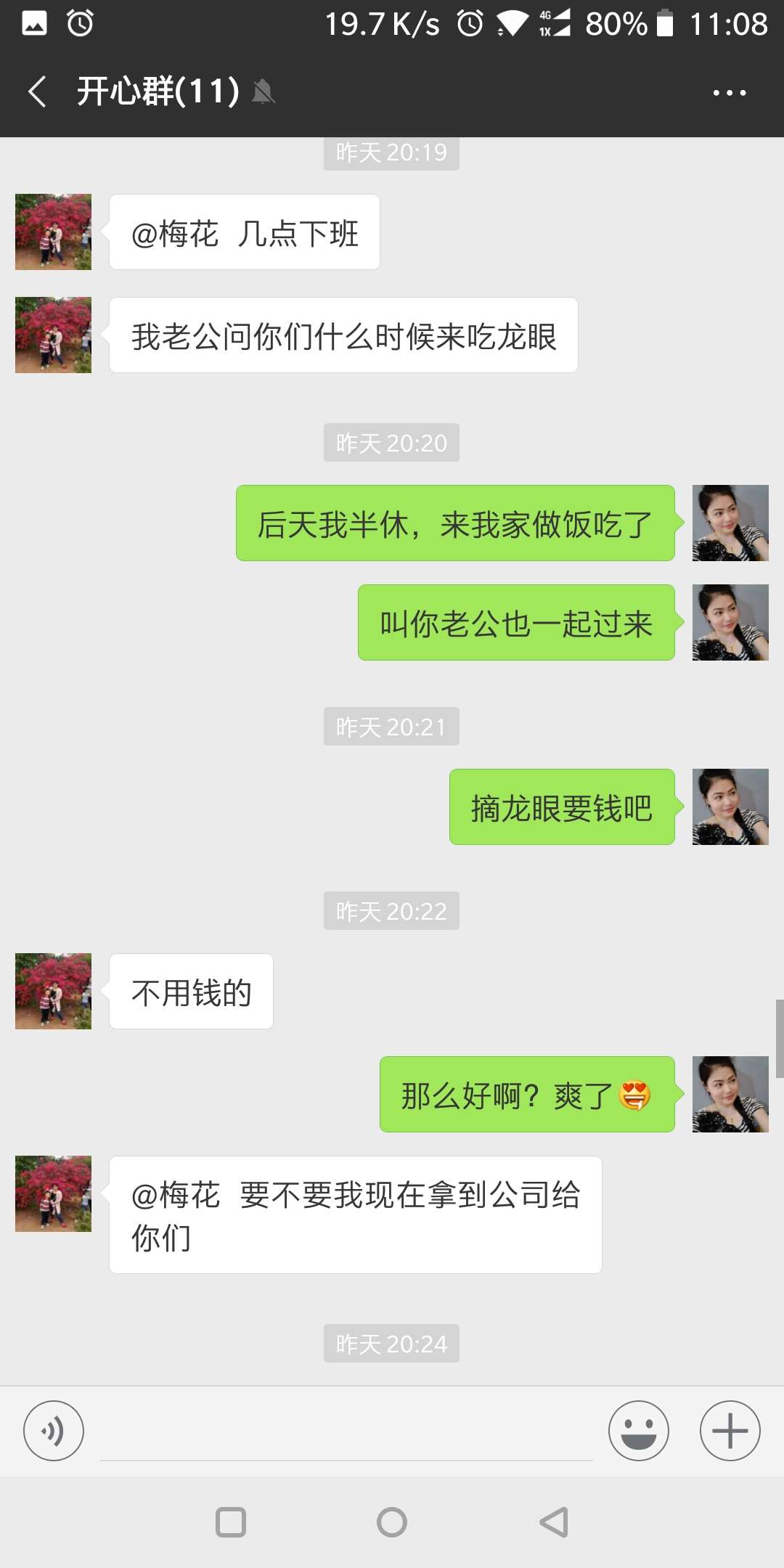Screen dimensions: 784x1568
Task: Select the message '不用钱的'
Action: pyautogui.click(x=190, y=992)
